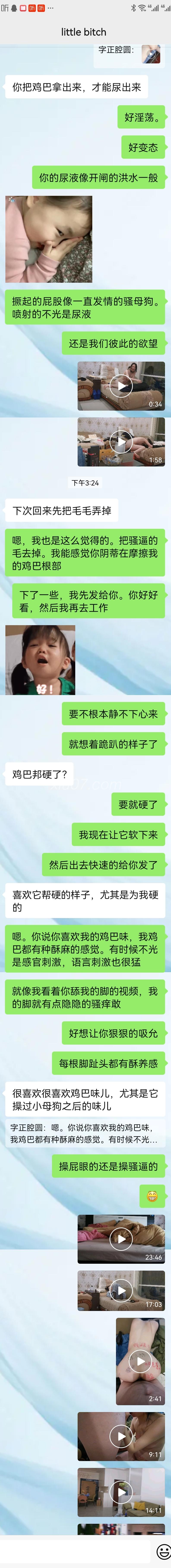Open quoted video thumbnail at top of chat
The width and height of the screenshot is (171, 1568).
coord(151,53)
